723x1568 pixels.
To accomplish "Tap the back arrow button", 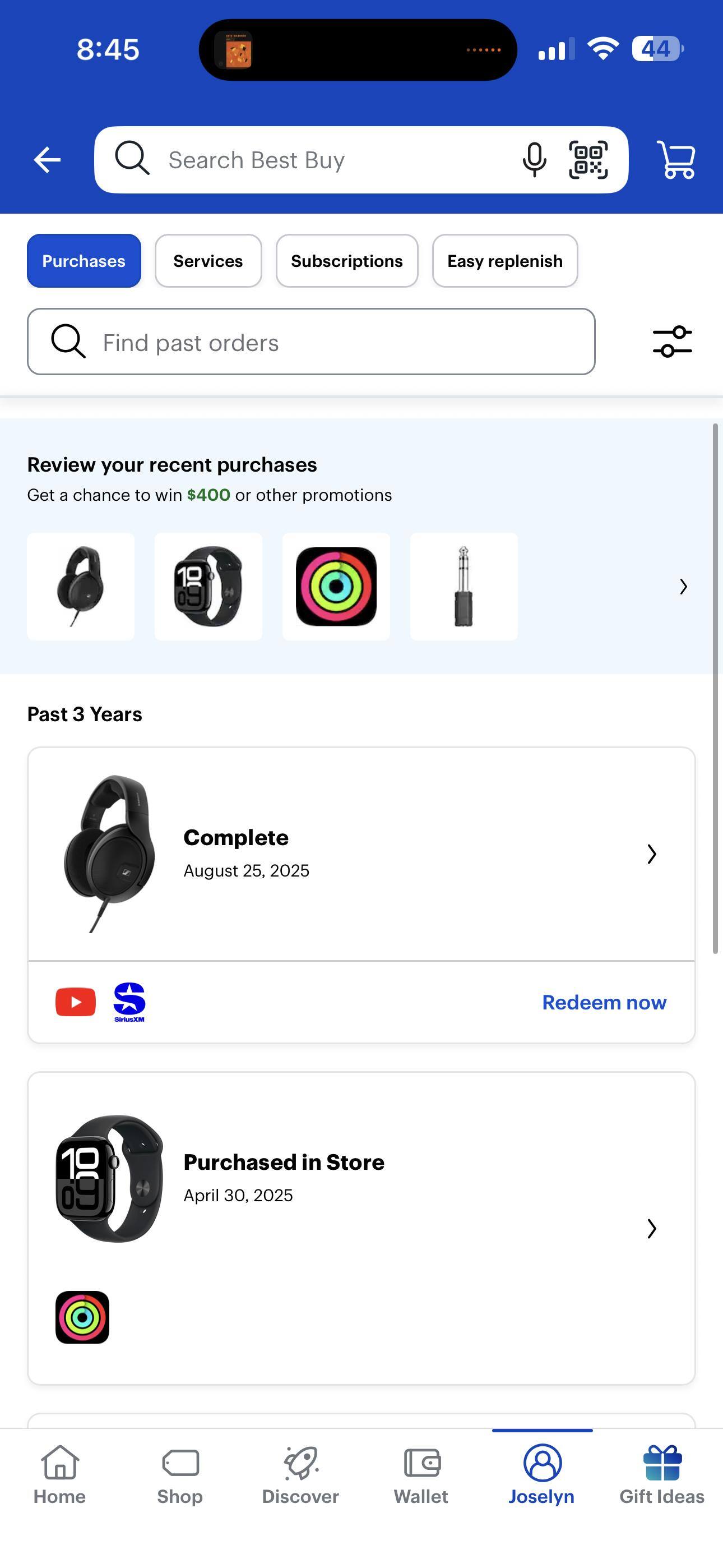I will pos(47,159).
